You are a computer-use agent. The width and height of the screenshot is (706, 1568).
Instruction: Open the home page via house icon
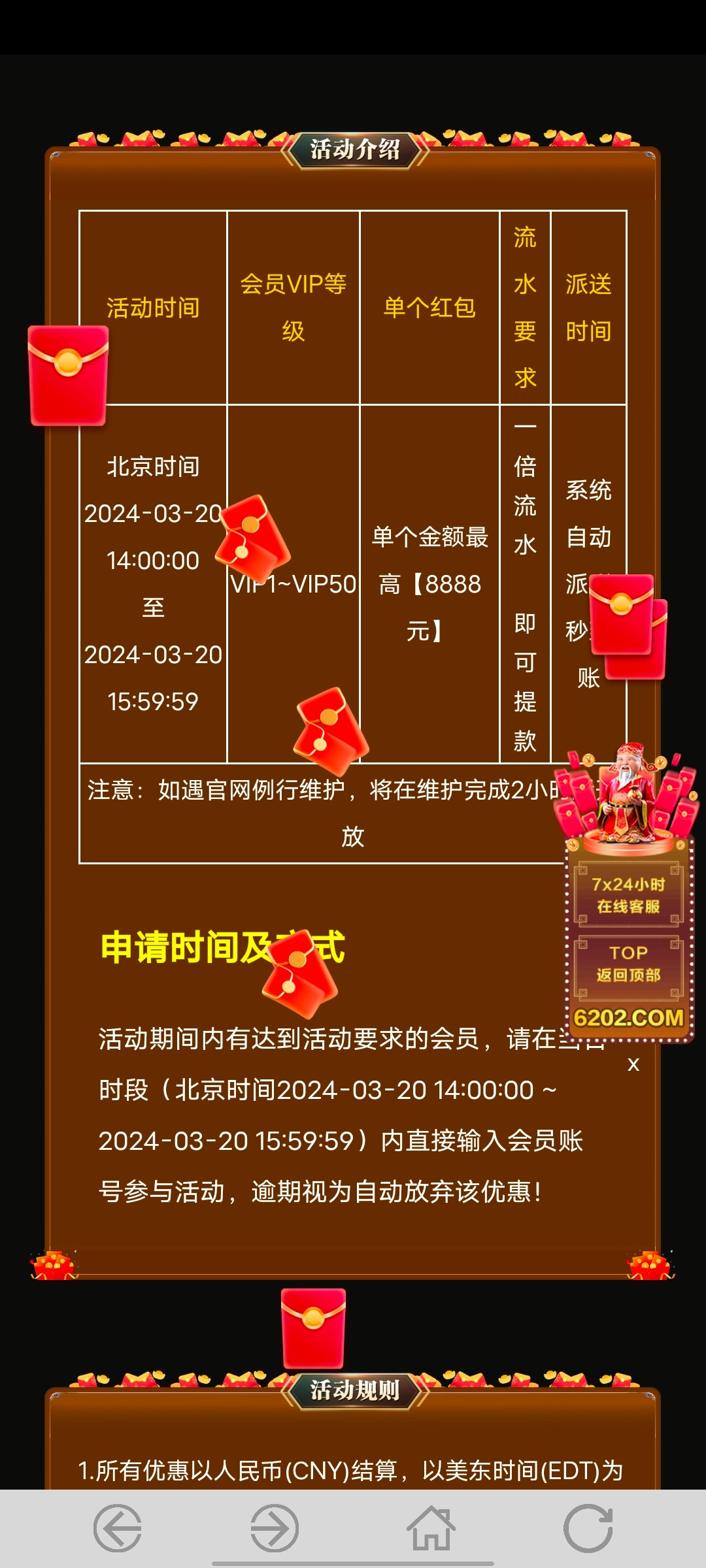(x=431, y=1527)
